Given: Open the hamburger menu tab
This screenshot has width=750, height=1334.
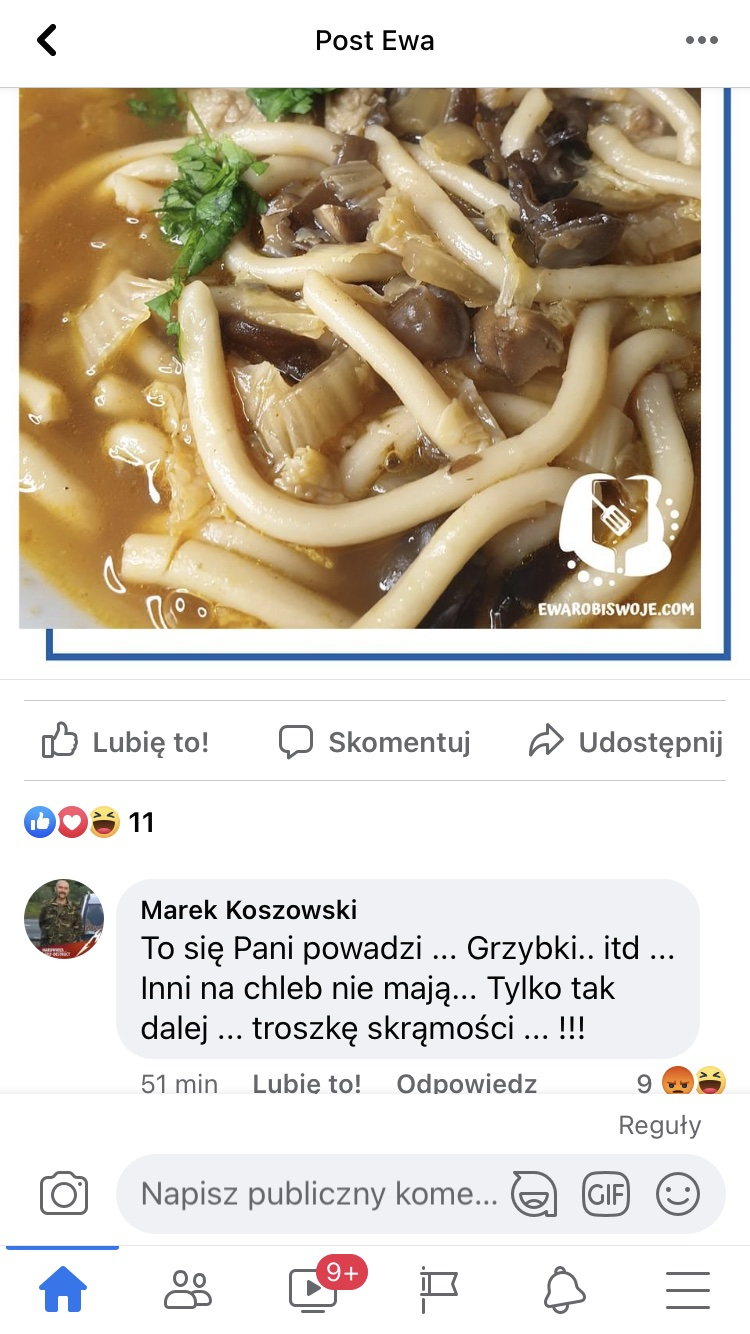Looking at the screenshot, I should 688,1290.
